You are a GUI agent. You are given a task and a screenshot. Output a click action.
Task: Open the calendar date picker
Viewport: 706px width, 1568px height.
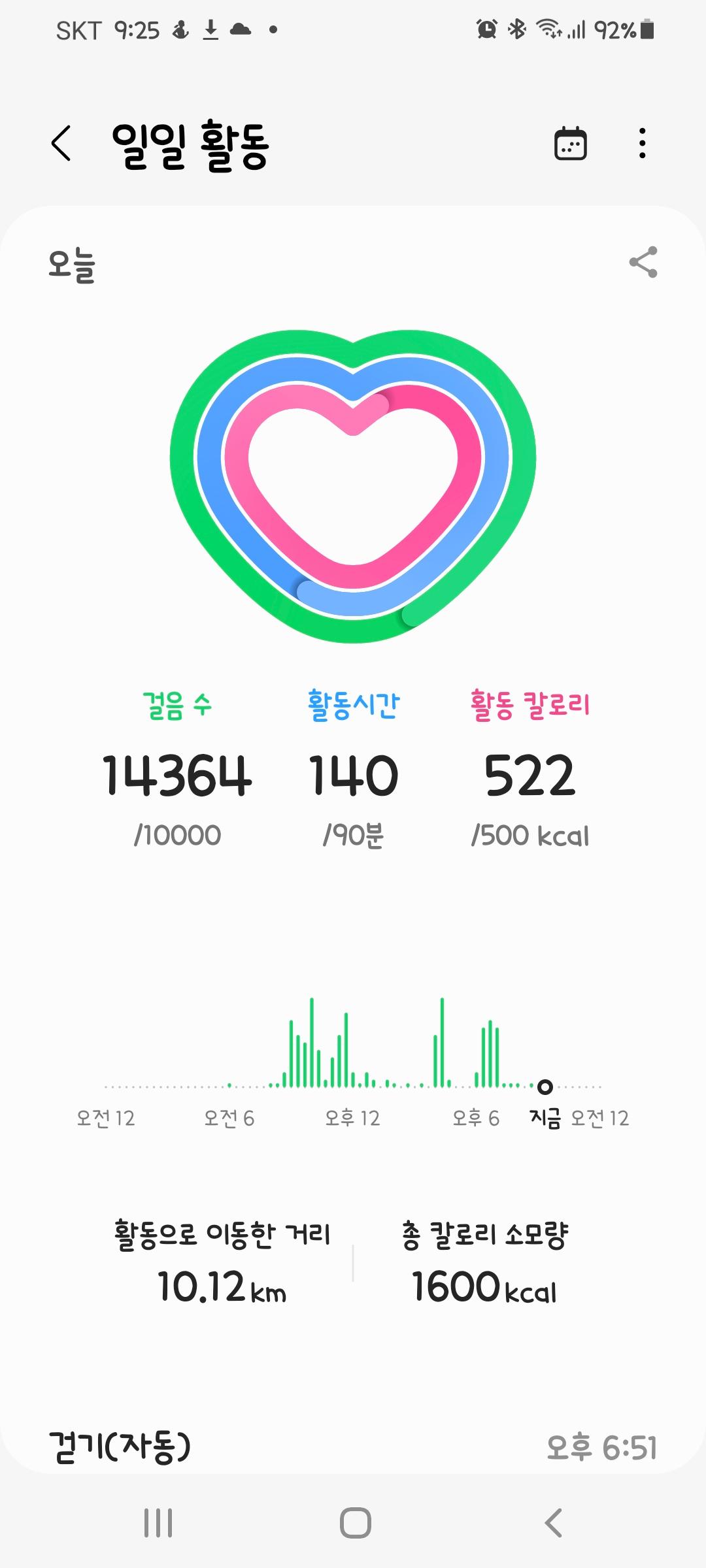tap(570, 144)
